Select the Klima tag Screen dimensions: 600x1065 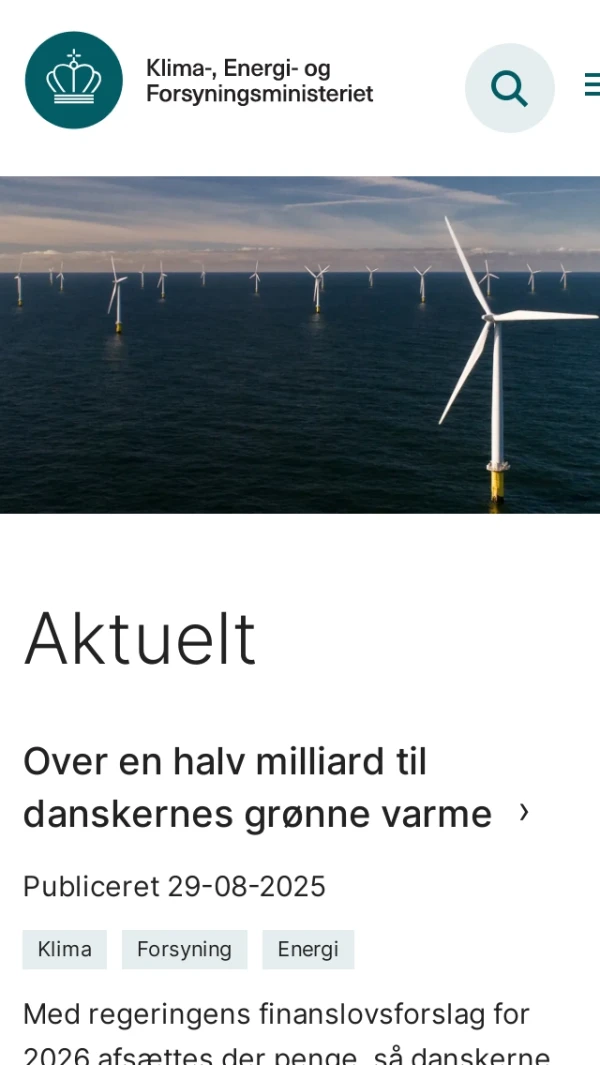coord(65,949)
